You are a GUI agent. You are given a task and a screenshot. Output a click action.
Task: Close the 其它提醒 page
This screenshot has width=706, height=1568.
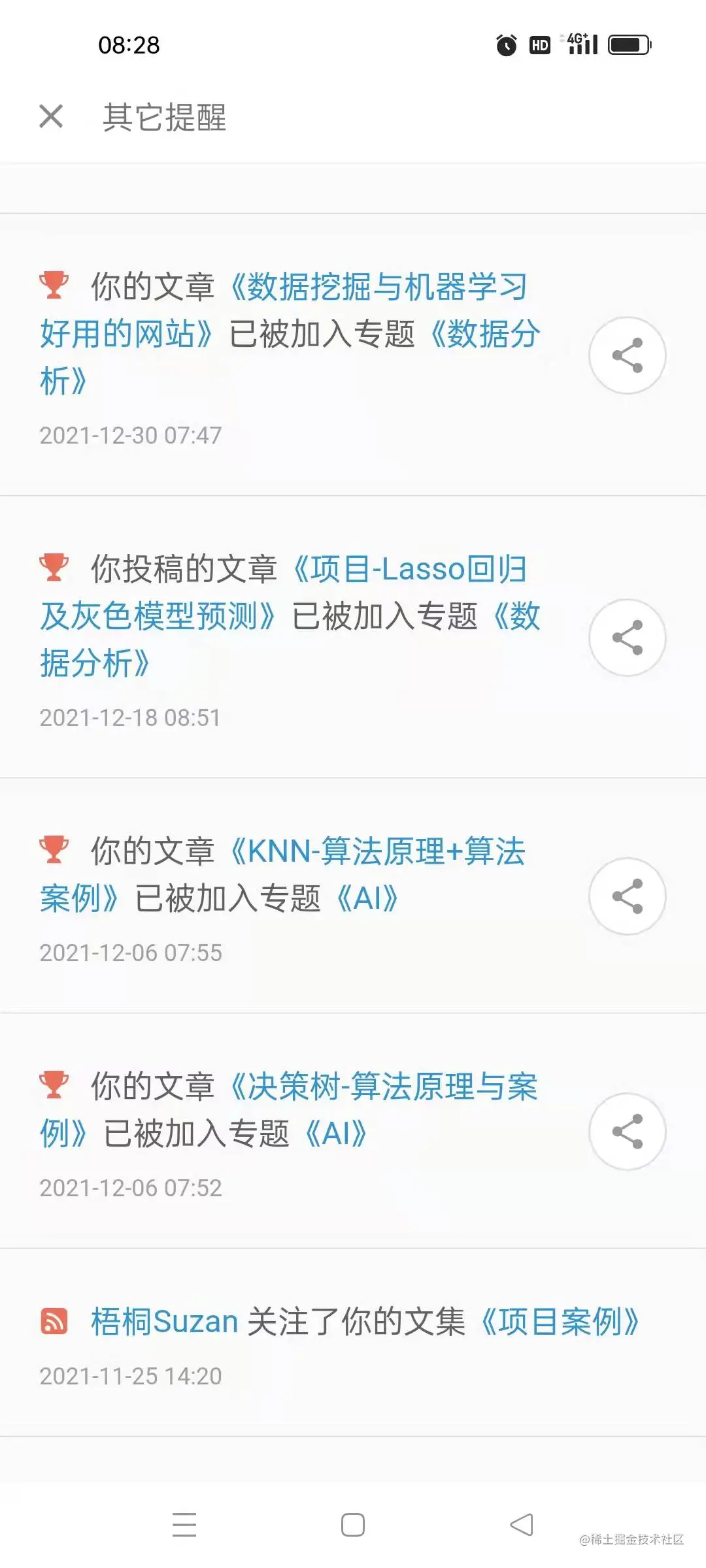51,117
